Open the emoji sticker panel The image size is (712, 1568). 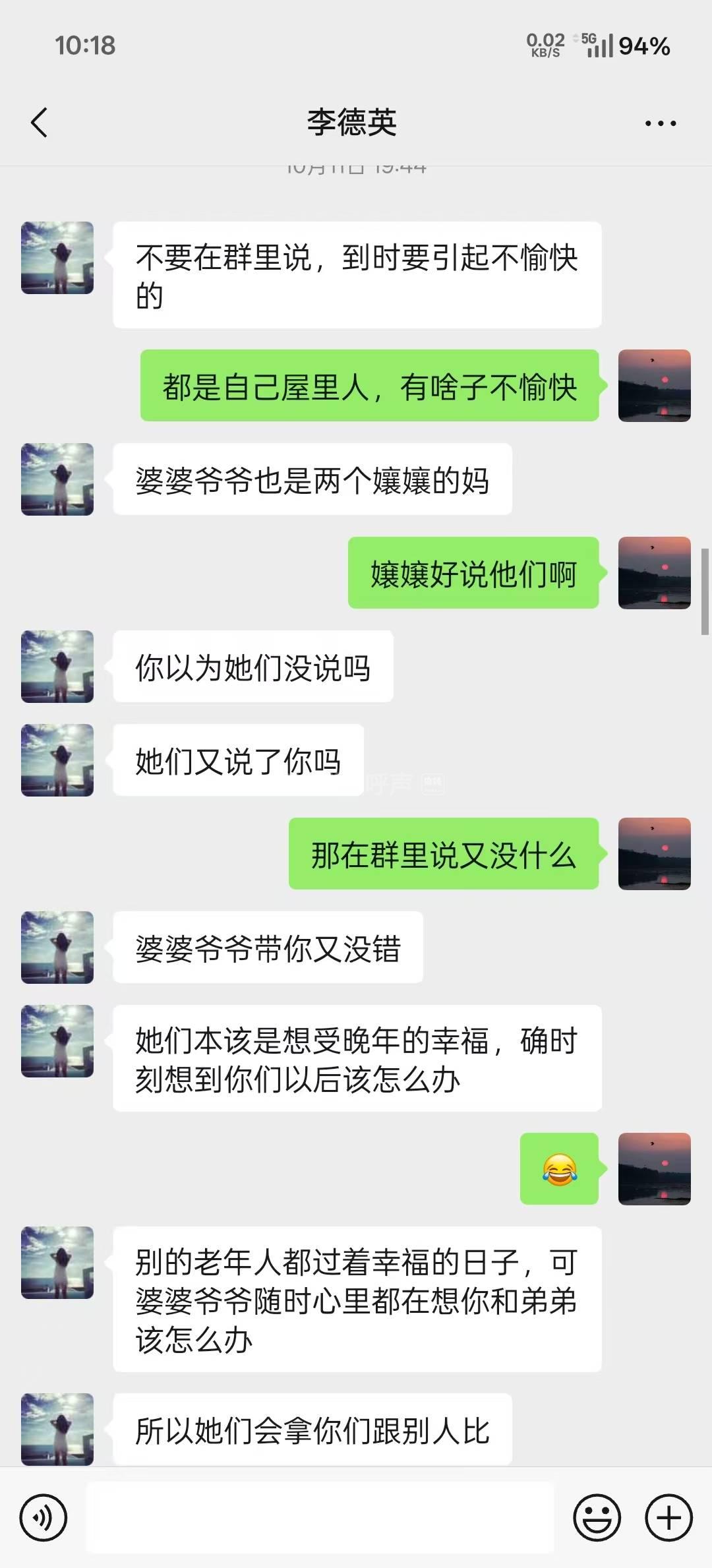[x=597, y=1517]
